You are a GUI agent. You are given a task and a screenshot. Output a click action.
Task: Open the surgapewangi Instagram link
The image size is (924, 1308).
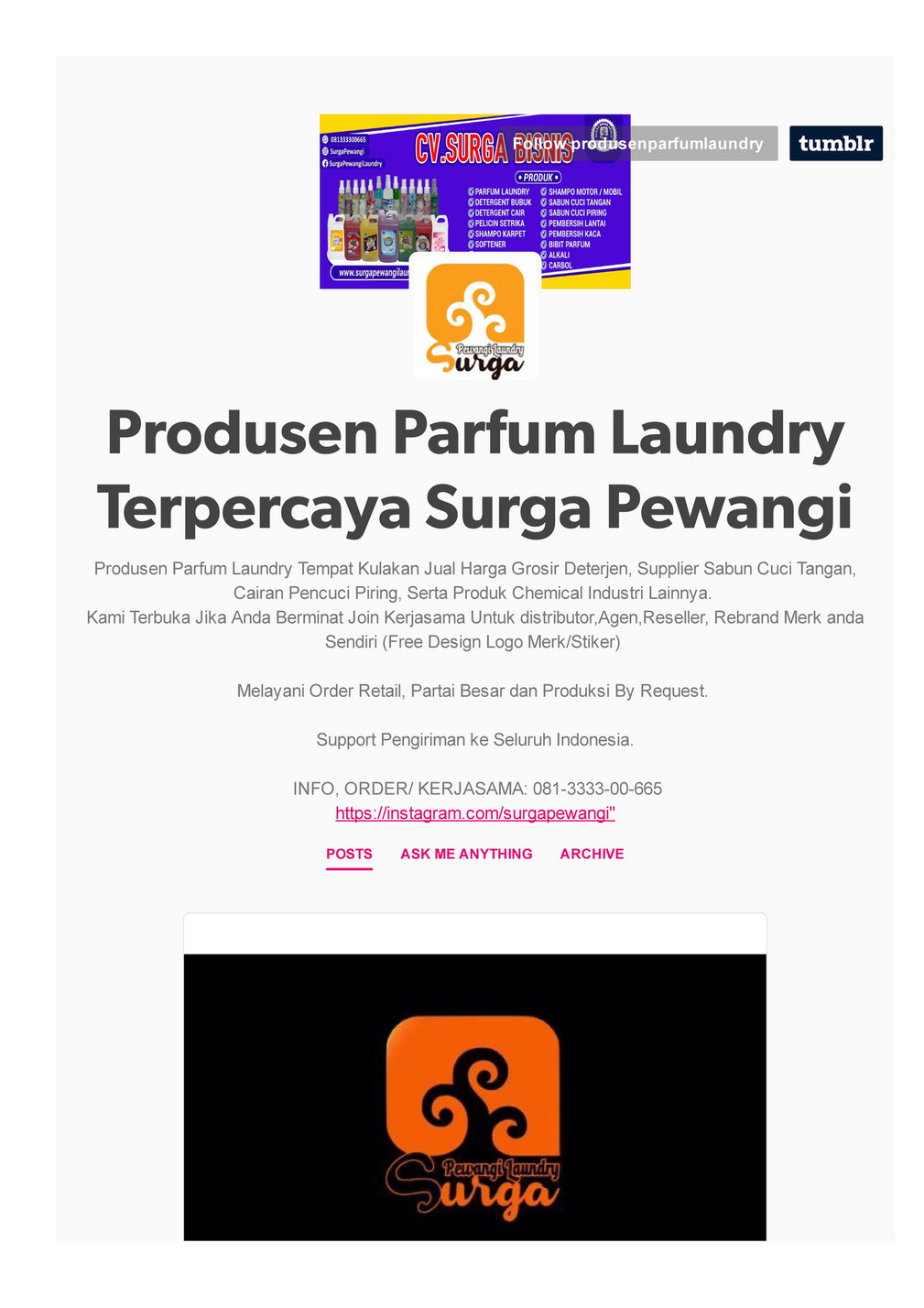tap(474, 813)
